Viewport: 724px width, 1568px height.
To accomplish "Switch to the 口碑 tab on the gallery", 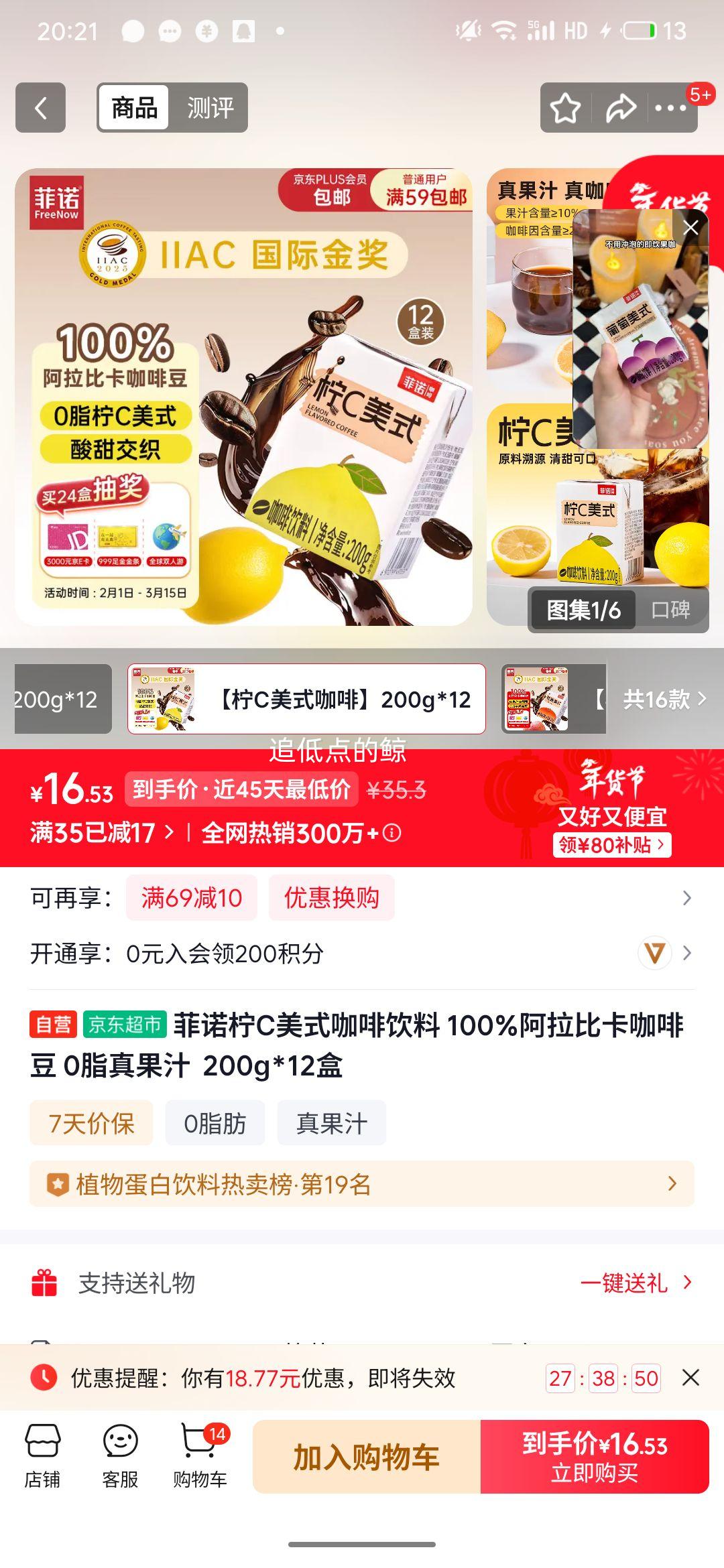I will tap(672, 610).
